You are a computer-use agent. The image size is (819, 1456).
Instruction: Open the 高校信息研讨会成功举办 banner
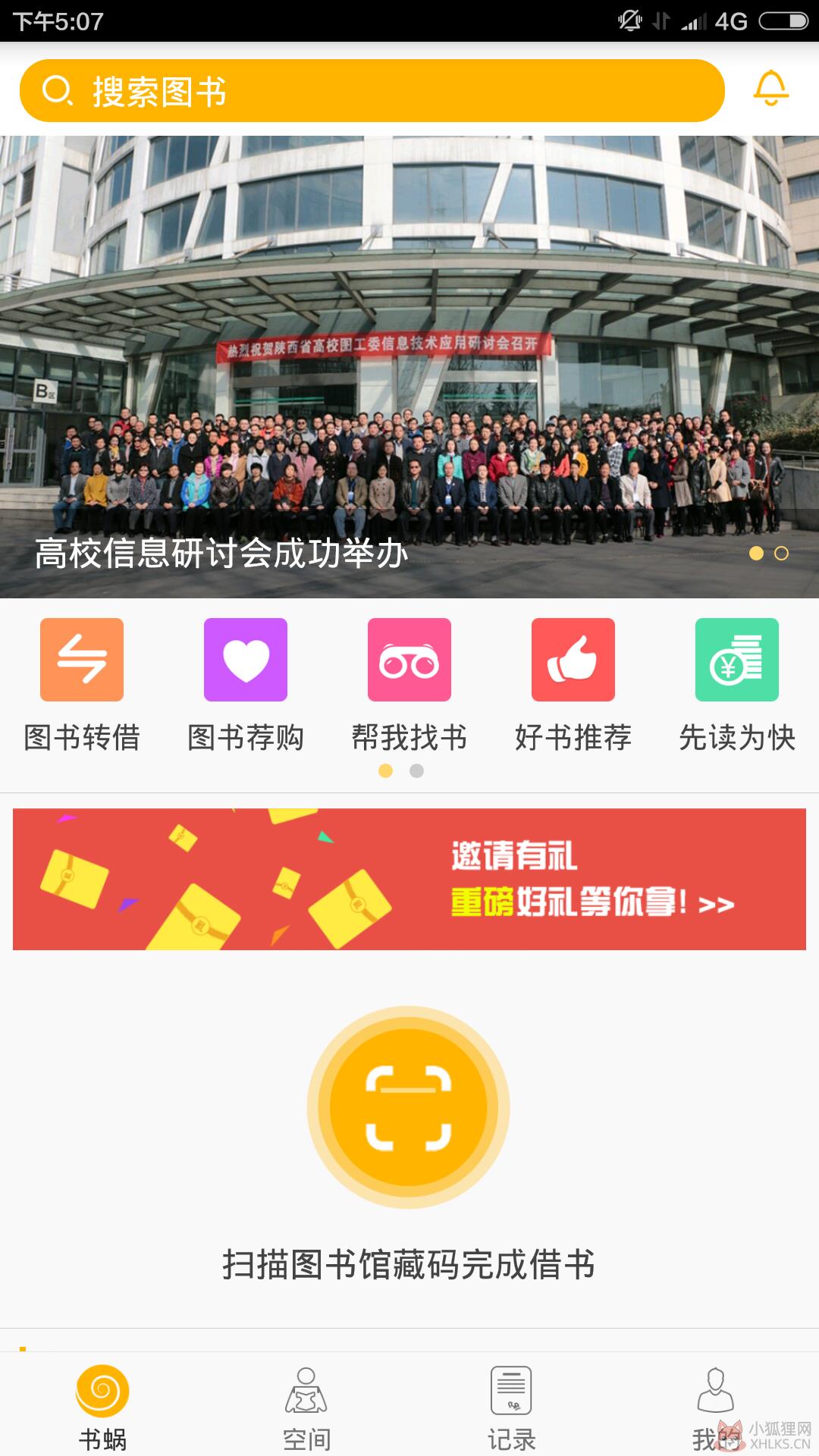[409, 367]
